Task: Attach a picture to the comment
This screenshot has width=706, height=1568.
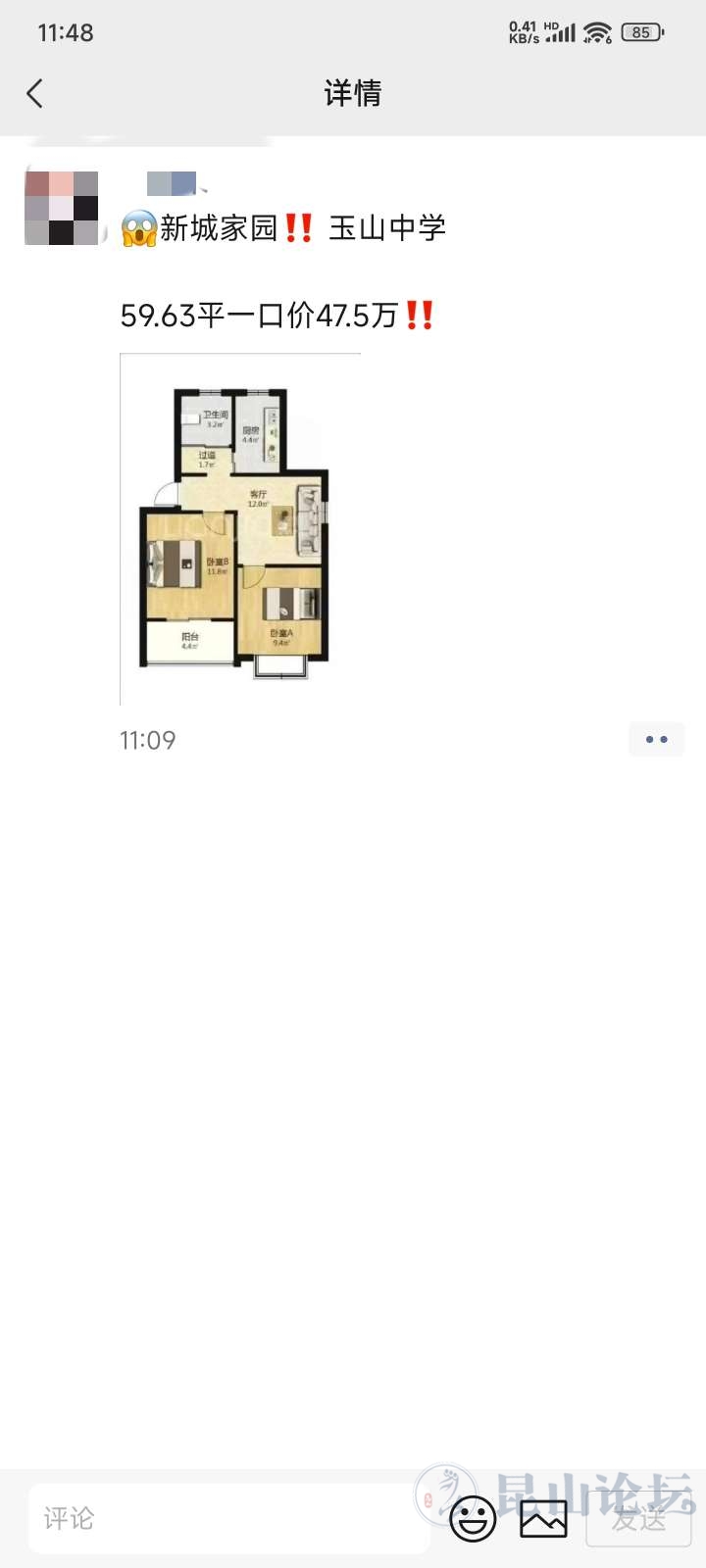Action: click(543, 1519)
